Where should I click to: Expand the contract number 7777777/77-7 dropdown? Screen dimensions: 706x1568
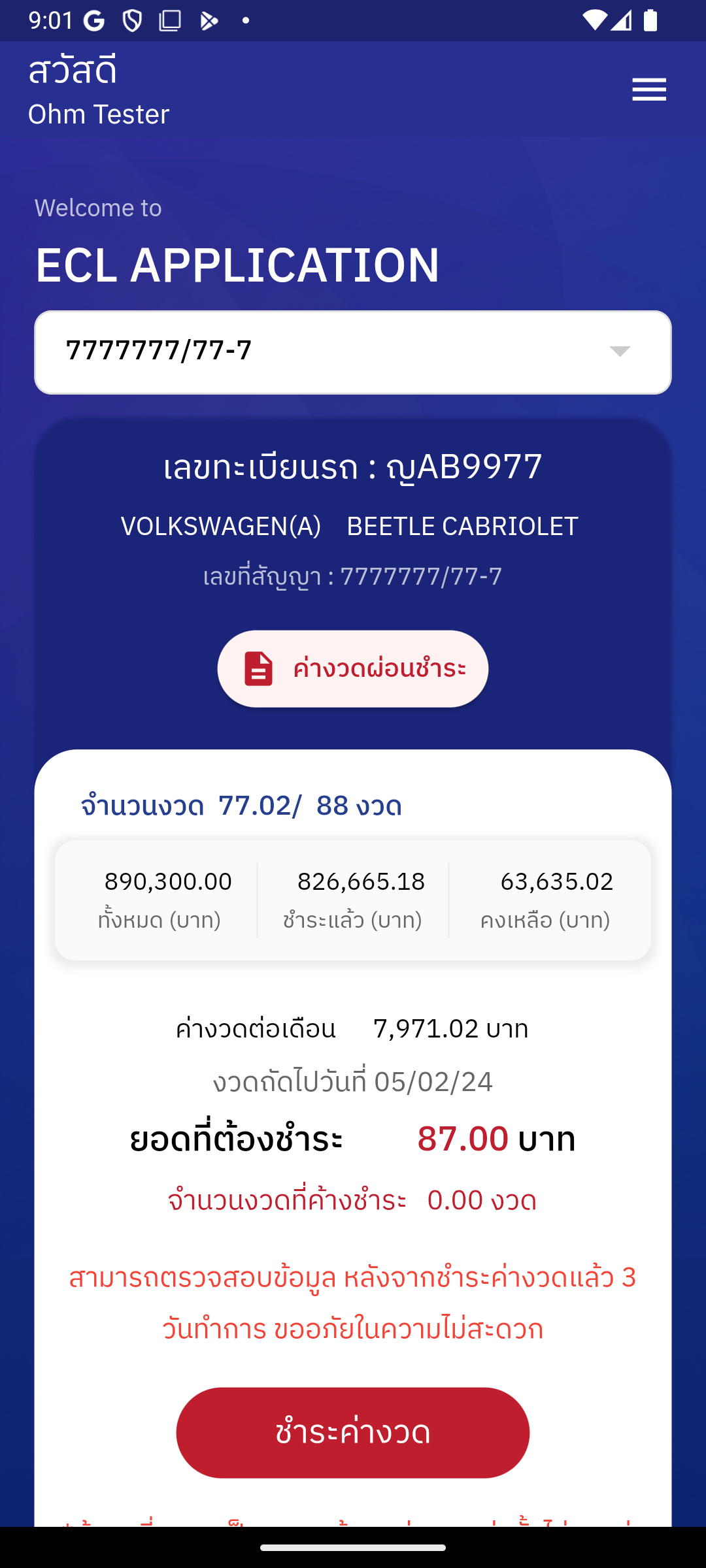coord(353,352)
